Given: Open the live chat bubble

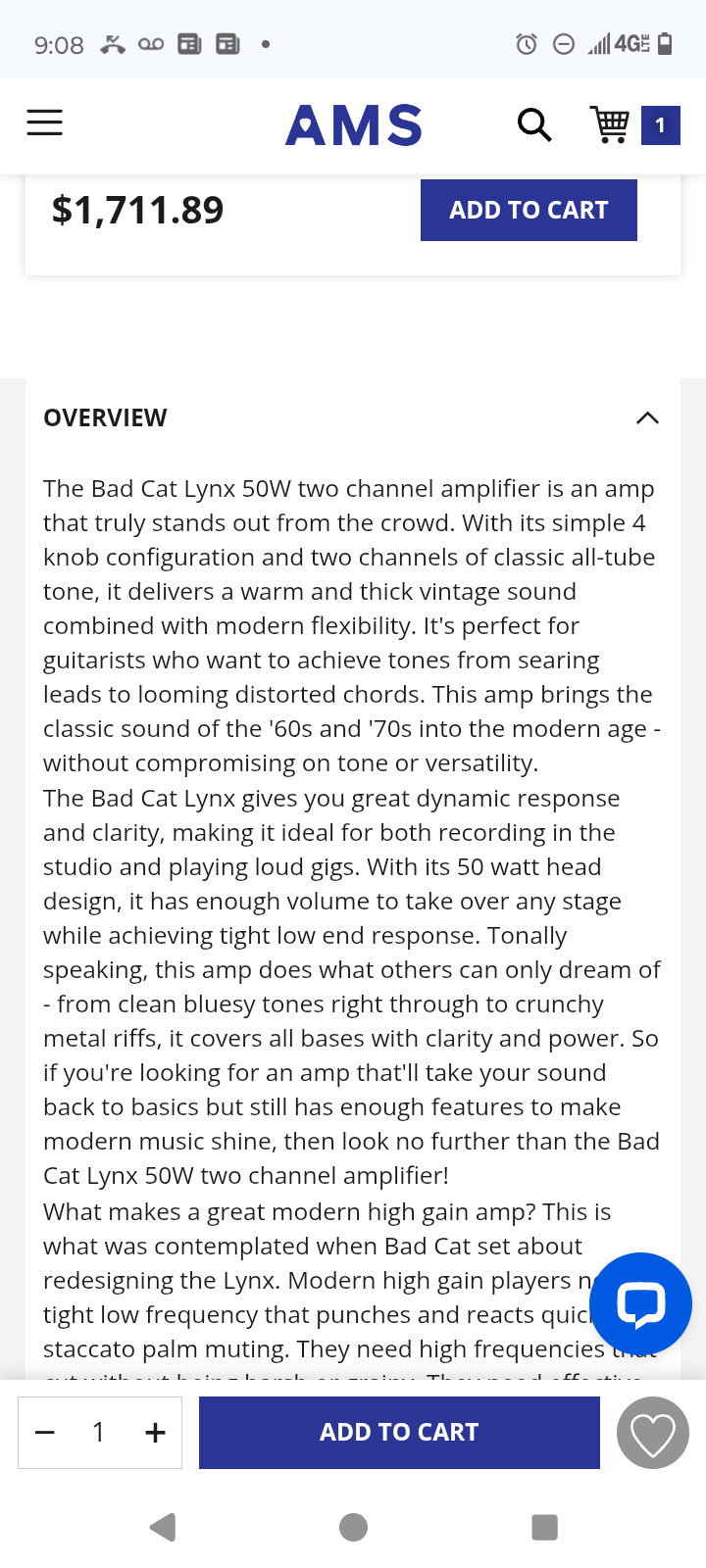Looking at the screenshot, I should 641,1304.
